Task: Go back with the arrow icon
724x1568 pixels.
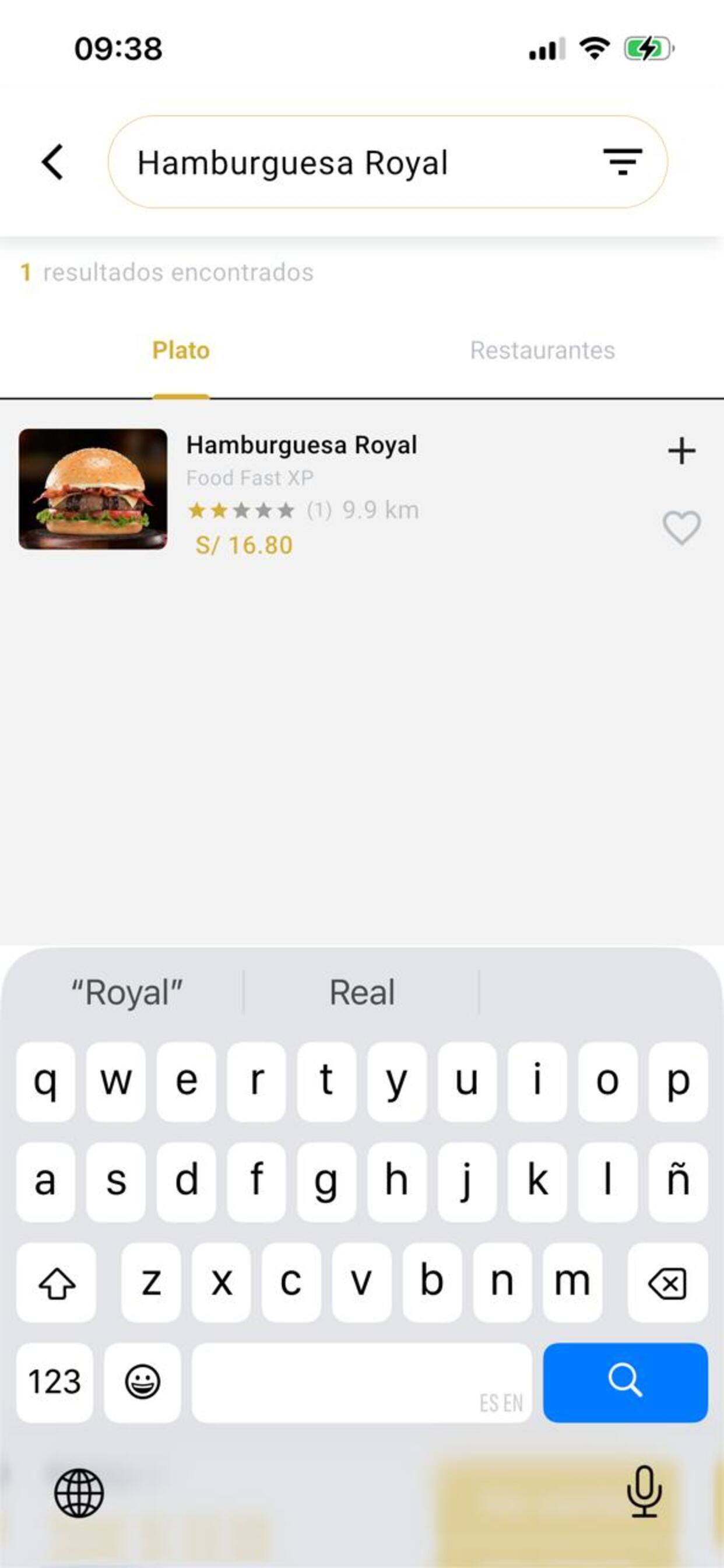Action: point(53,162)
